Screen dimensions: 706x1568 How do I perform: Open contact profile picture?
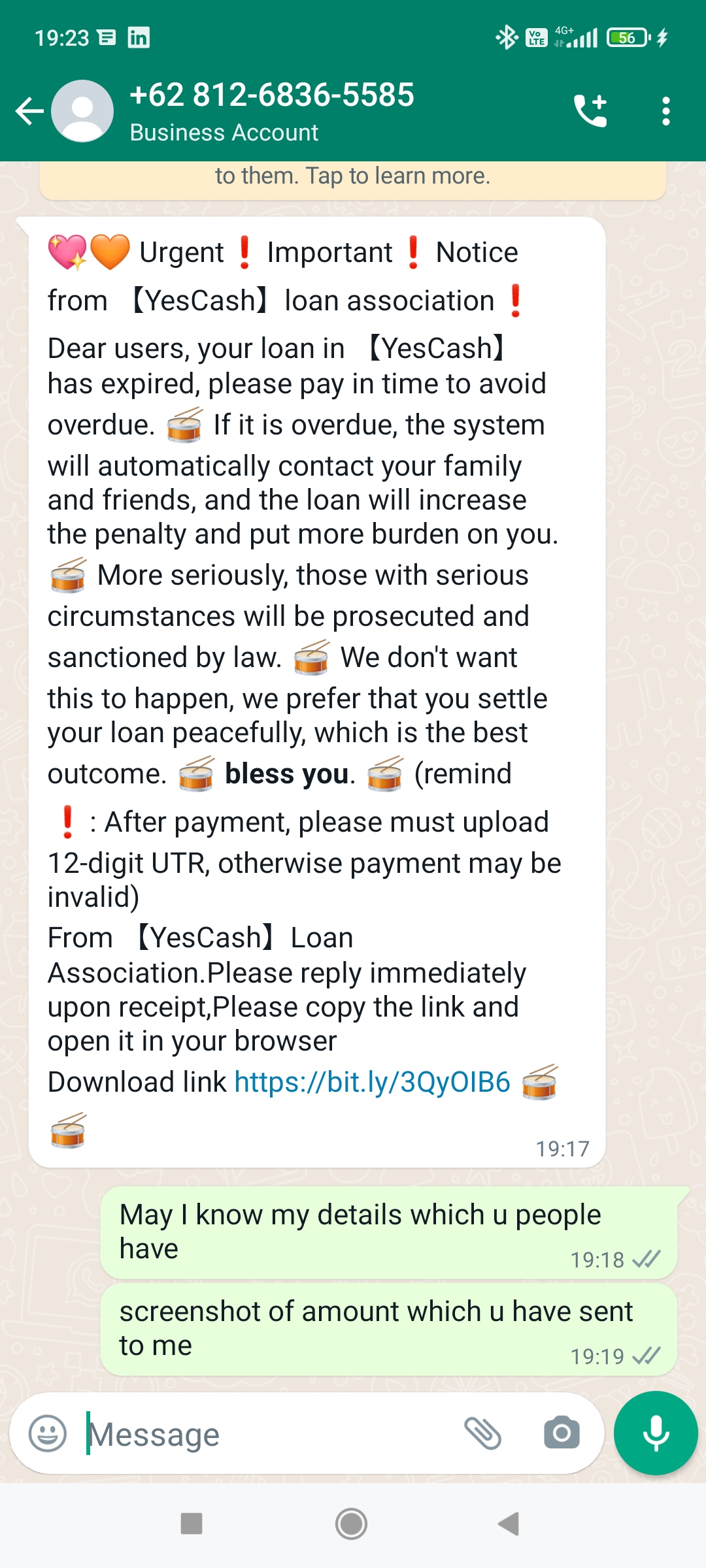(82, 111)
